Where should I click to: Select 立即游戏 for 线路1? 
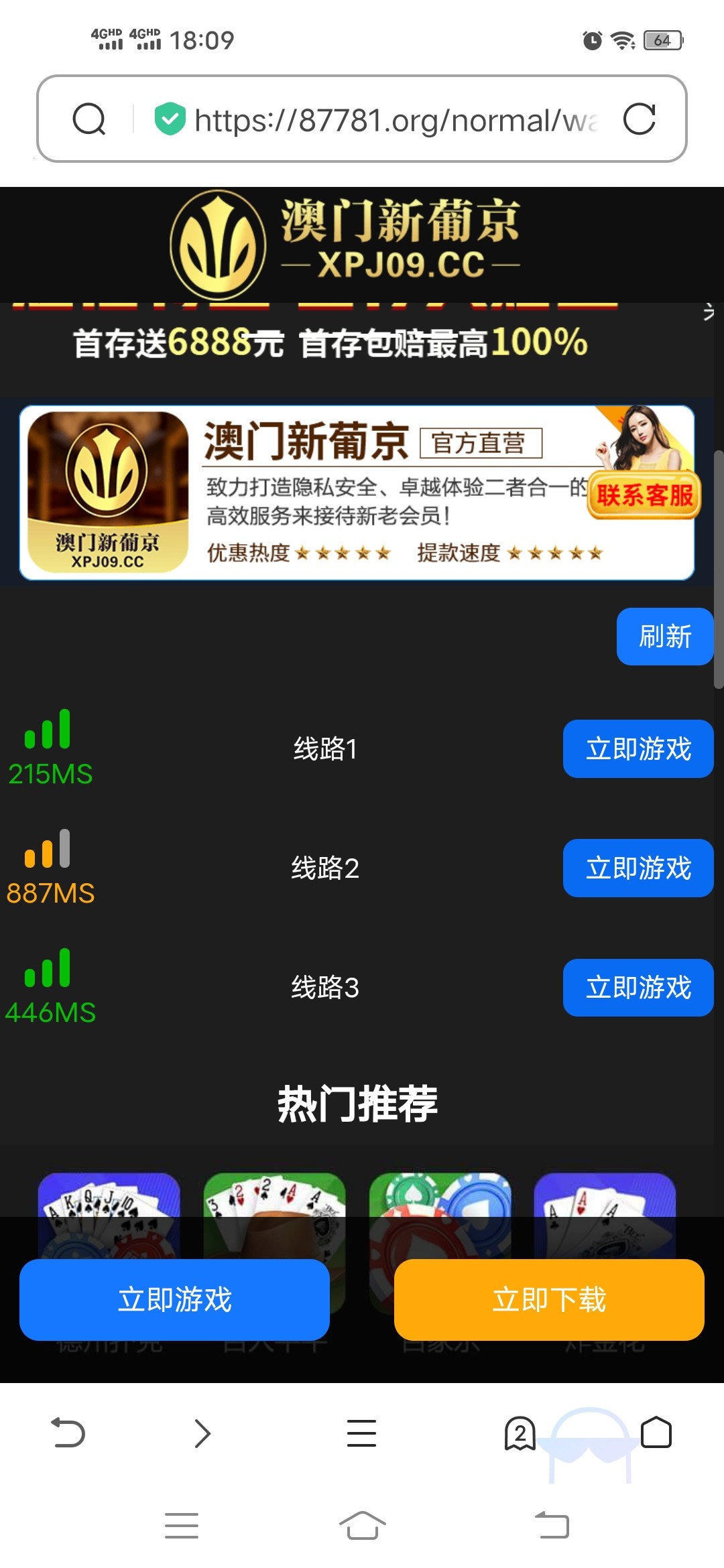pos(638,748)
